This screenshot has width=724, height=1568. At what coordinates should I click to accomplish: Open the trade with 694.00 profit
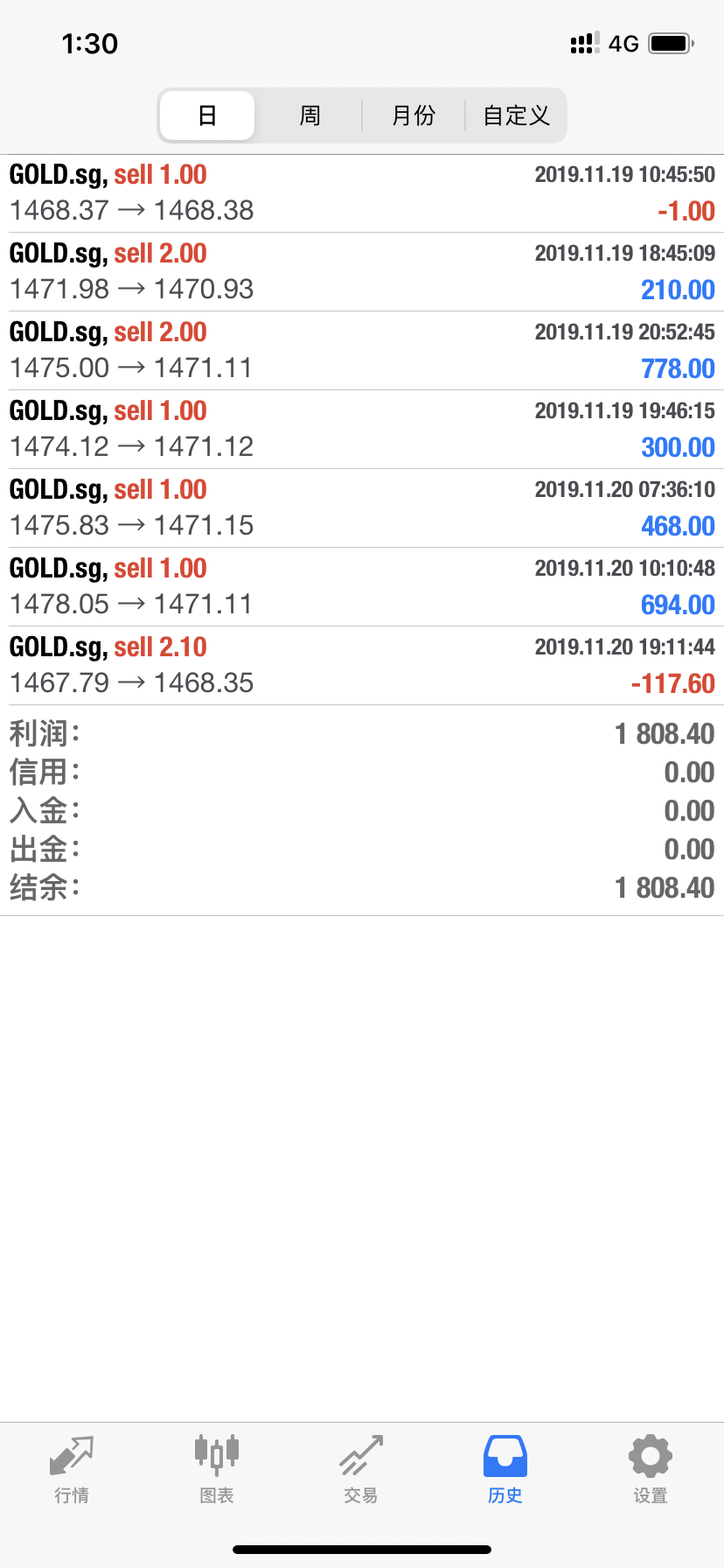pos(362,587)
